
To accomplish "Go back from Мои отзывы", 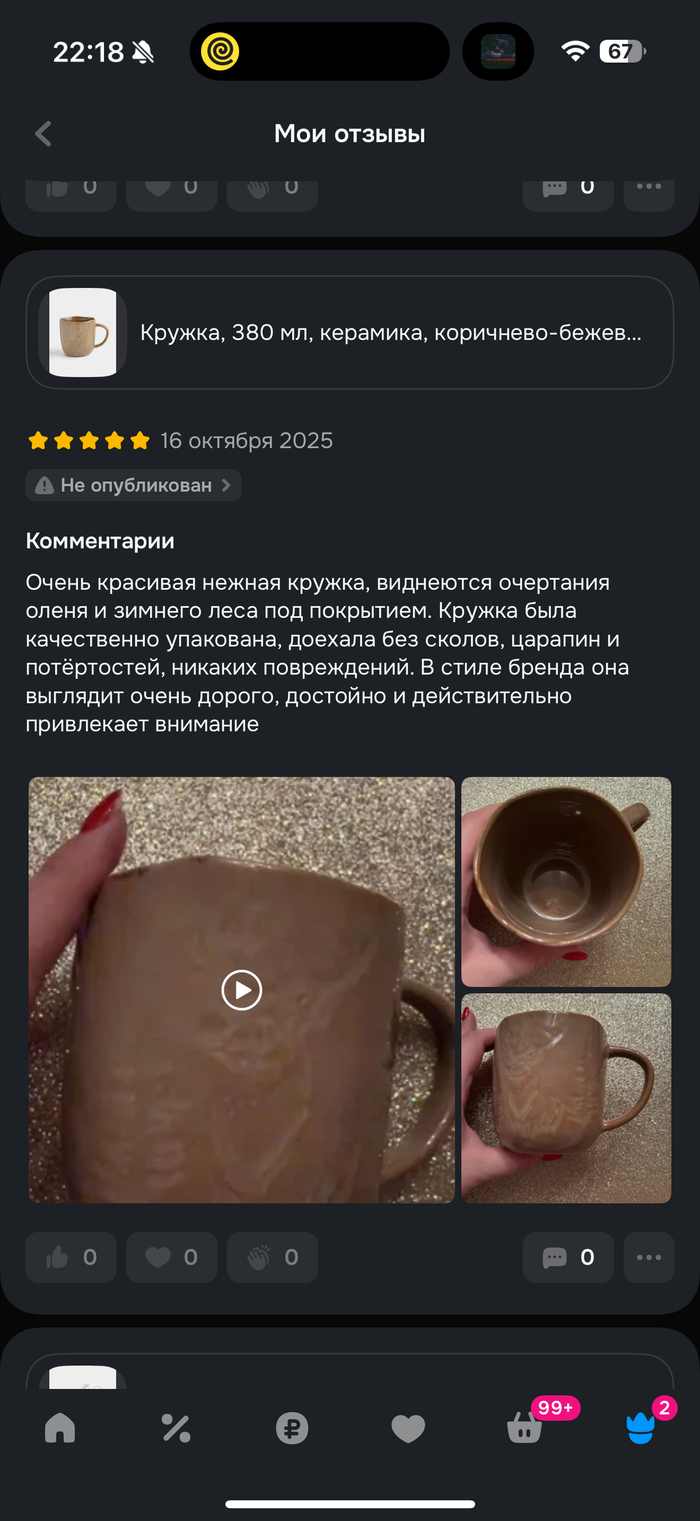I will click(43, 134).
